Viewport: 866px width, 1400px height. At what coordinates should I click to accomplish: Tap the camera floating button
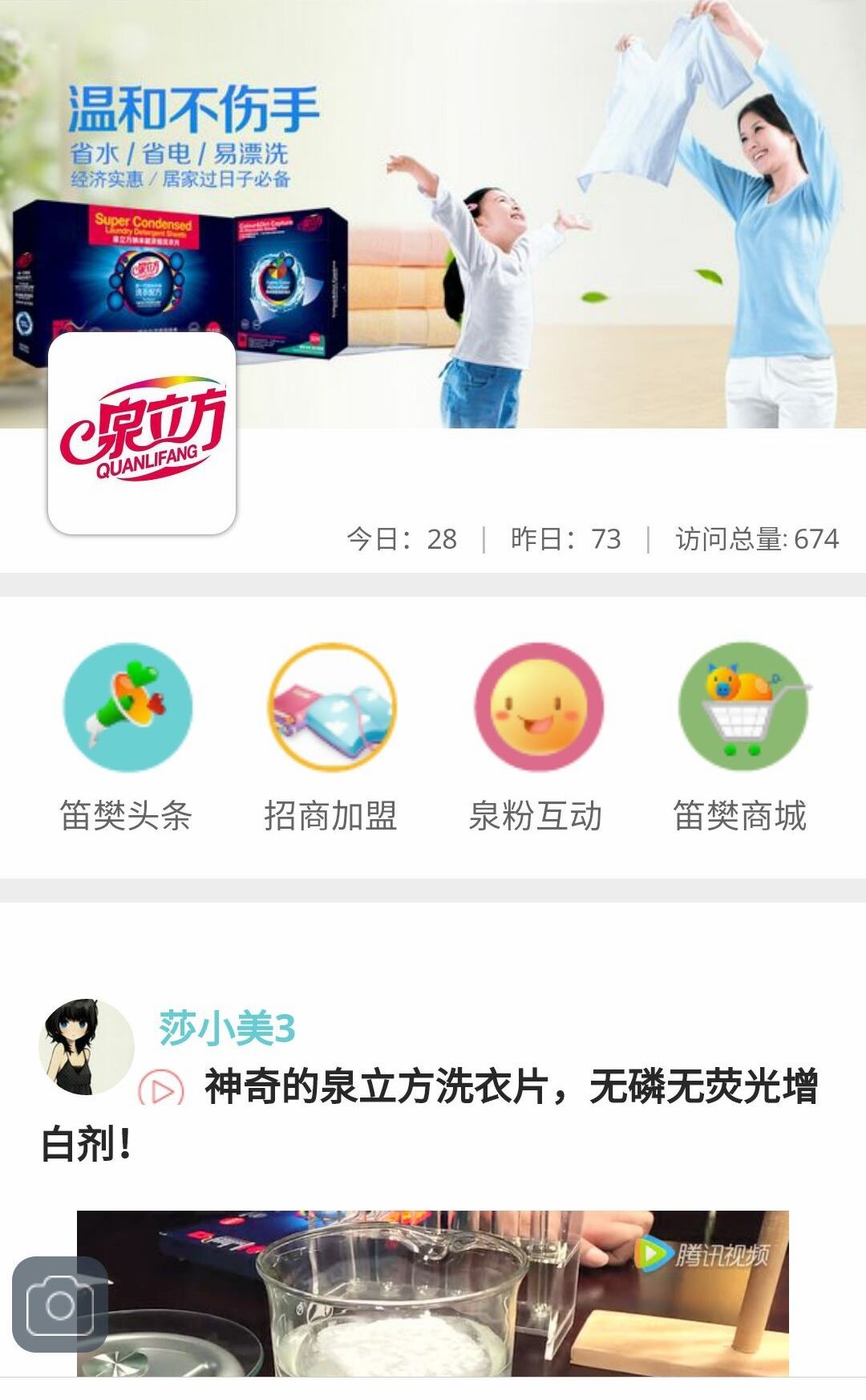click(x=60, y=1305)
